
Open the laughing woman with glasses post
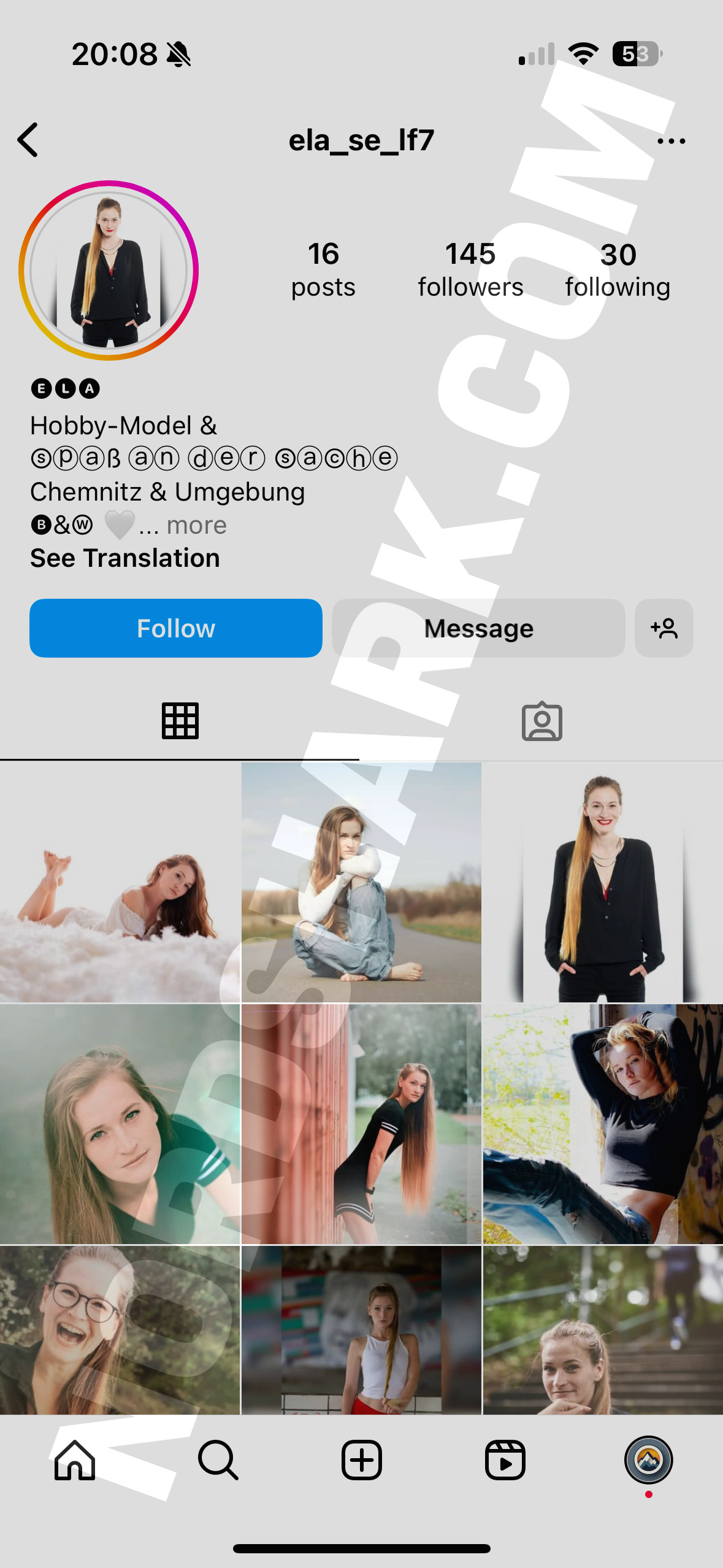[x=120, y=1330]
